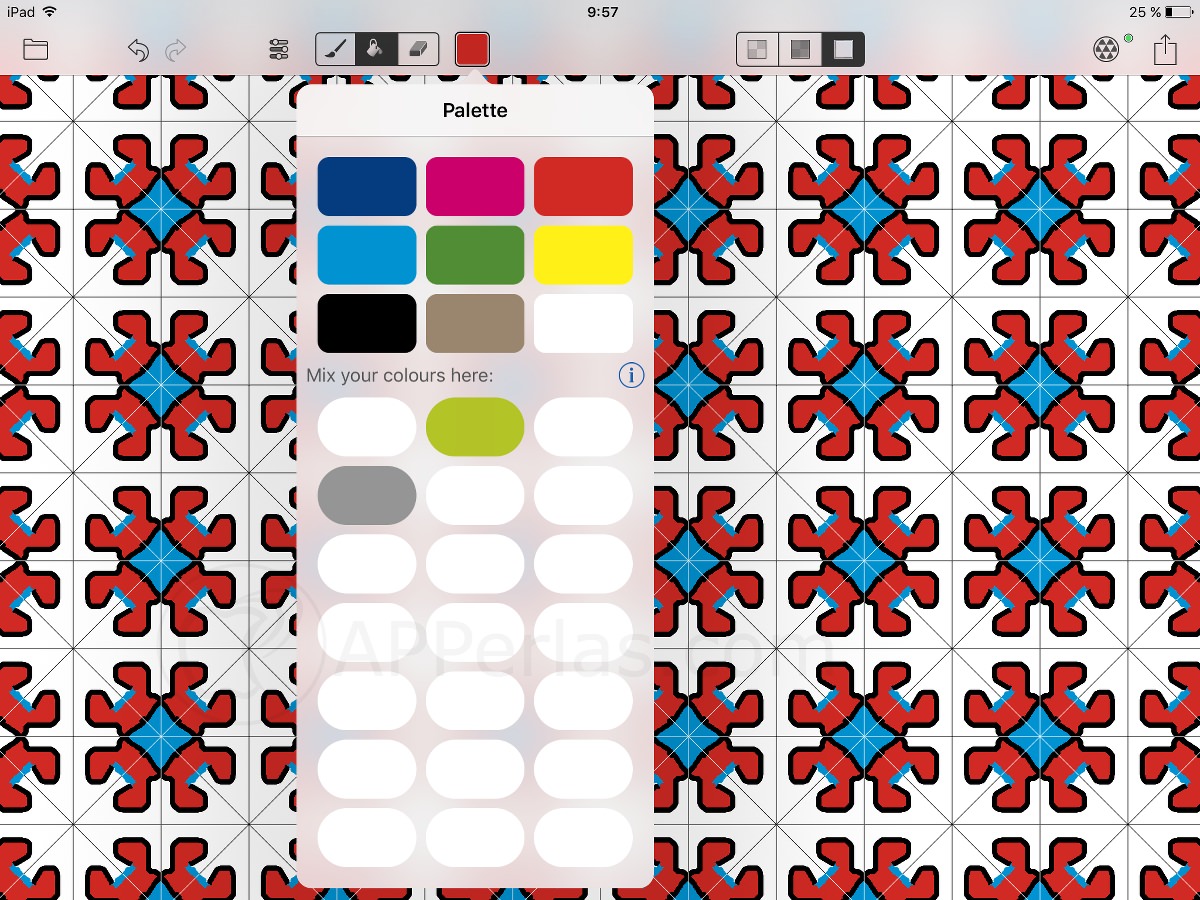Screen dimensions: 1200x900
Task: Tap the current red colour indicator
Action: (x=472, y=49)
